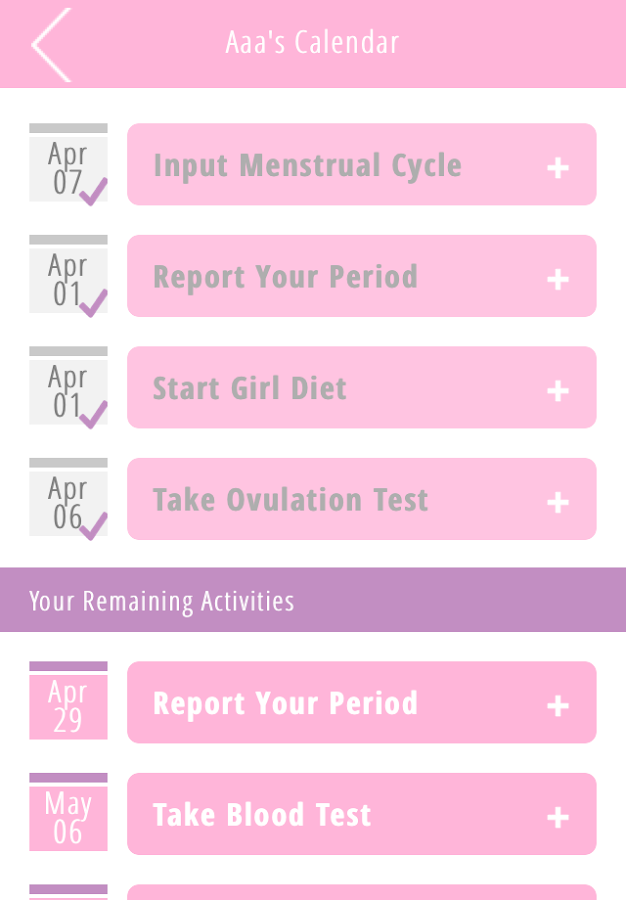Open the Start Girl Diet activity
The image size is (626, 900).
pos(361,388)
